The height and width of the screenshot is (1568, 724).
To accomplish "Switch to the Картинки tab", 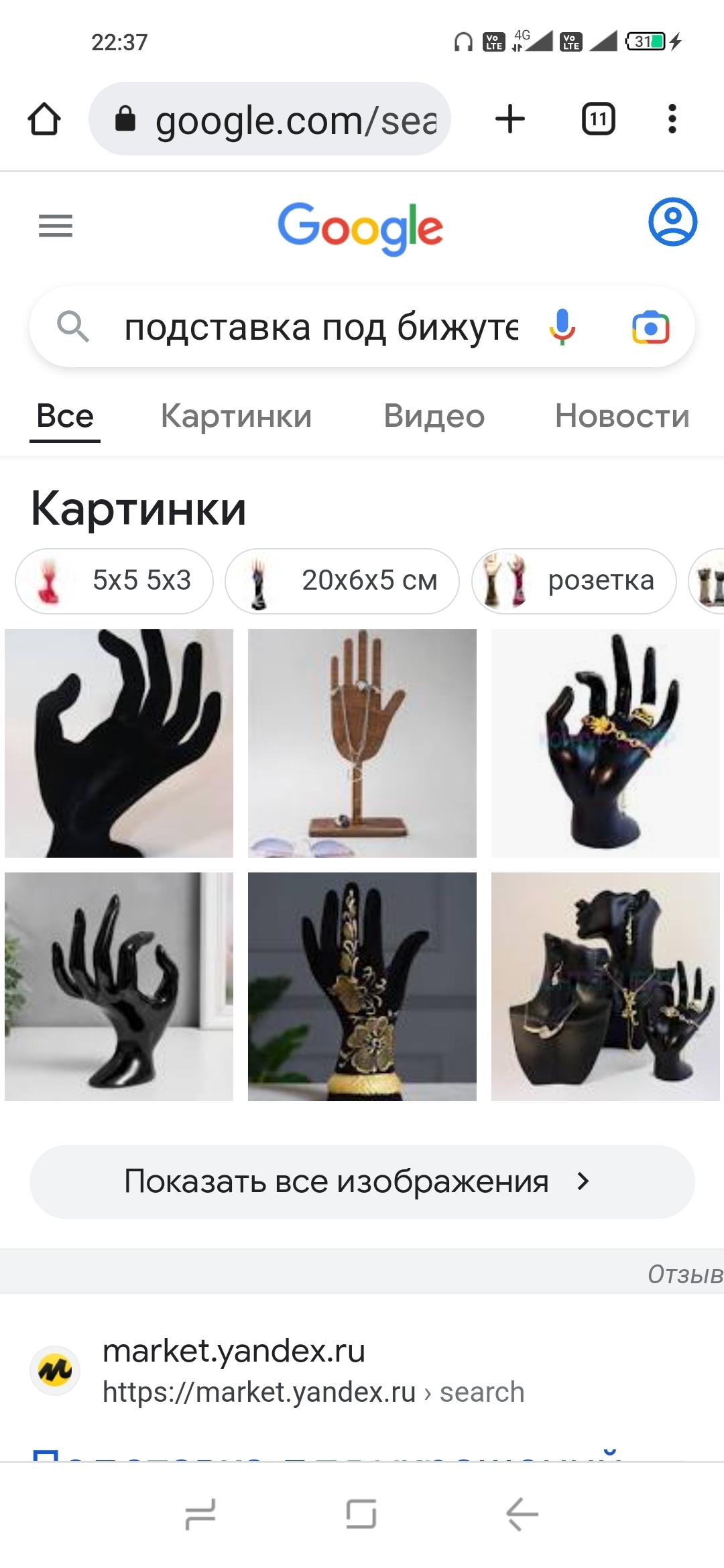I will [x=236, y=416].
